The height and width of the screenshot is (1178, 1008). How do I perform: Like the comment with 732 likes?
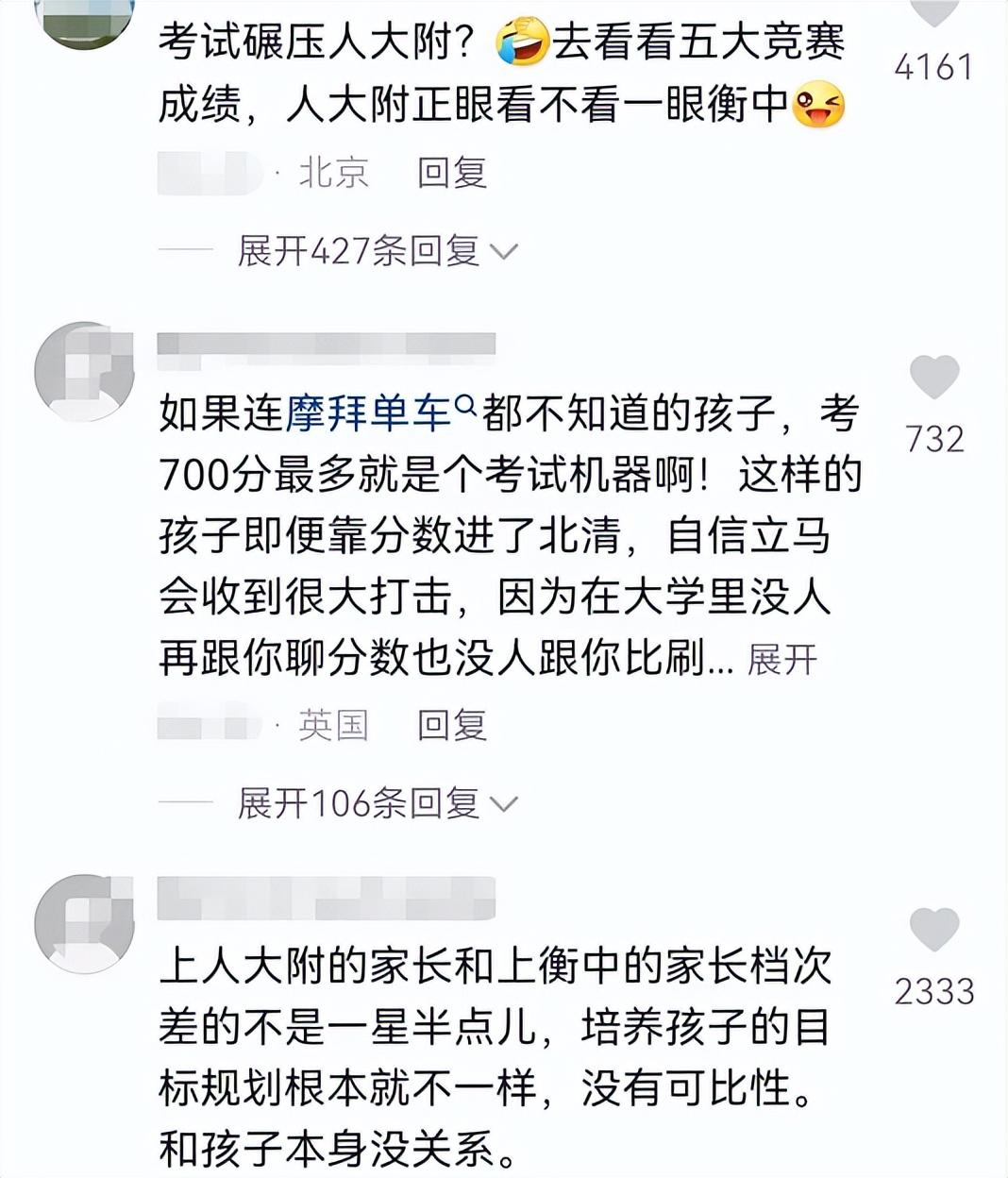pyautogui.click(x=933, y=379)
